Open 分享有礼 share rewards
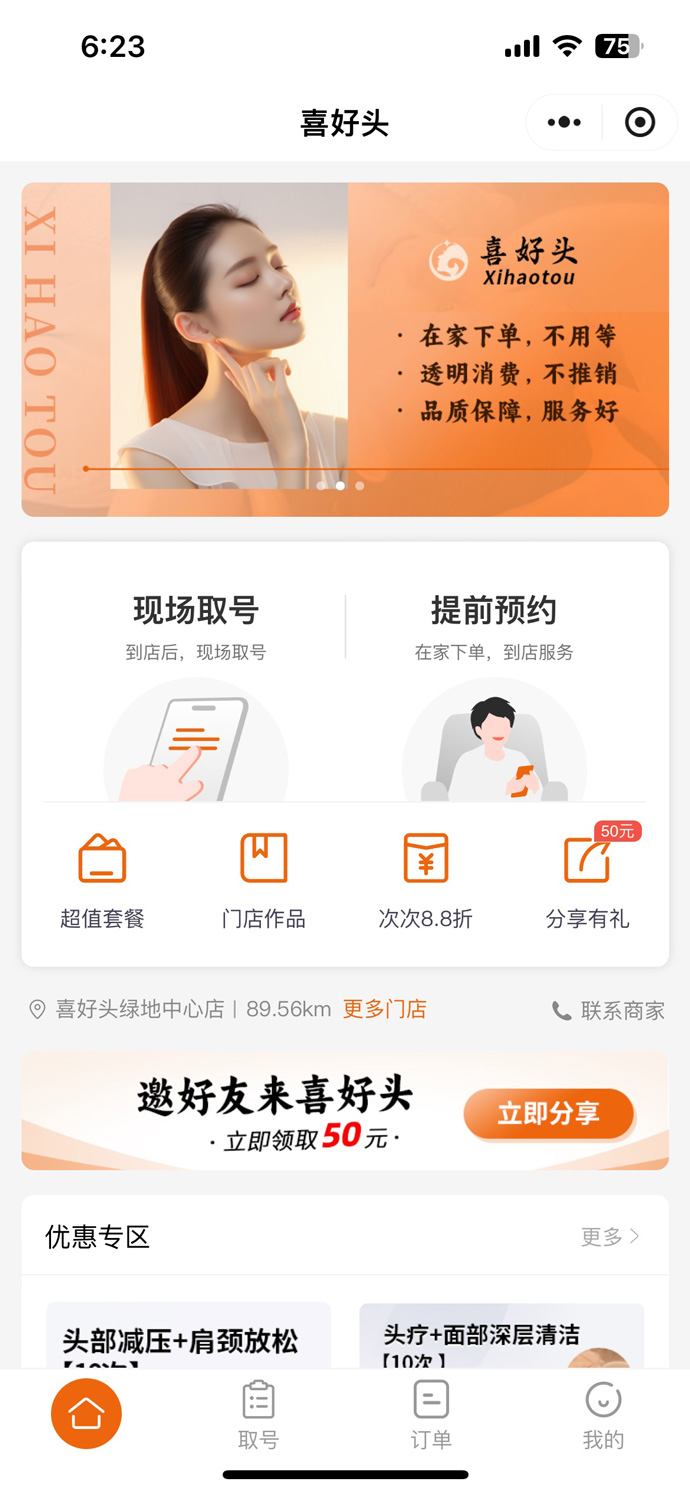Image resolution: width=690 pixels, height=1493 pixels. [587, 880]
